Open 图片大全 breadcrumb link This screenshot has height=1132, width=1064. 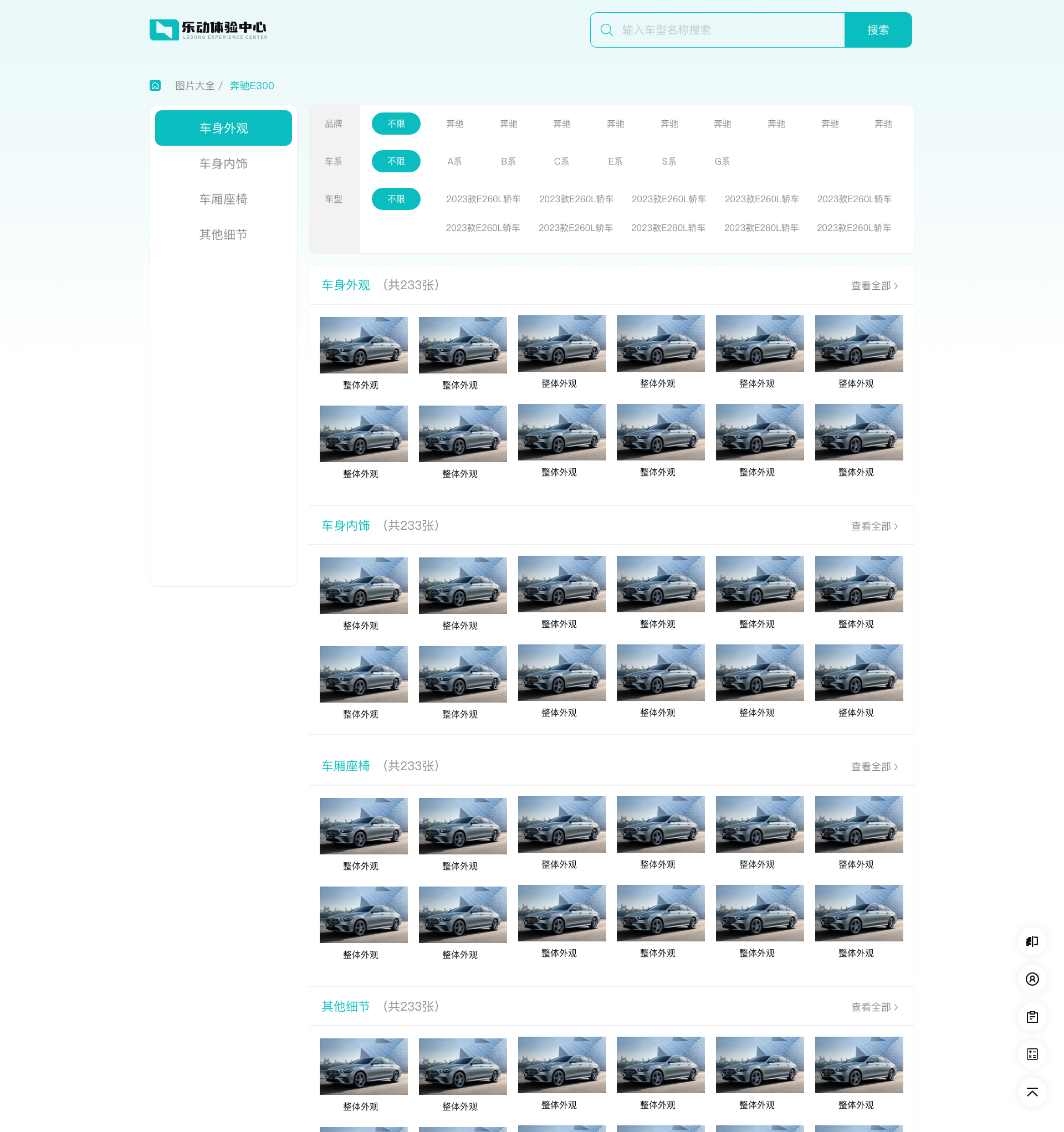(x=194, y=85)
